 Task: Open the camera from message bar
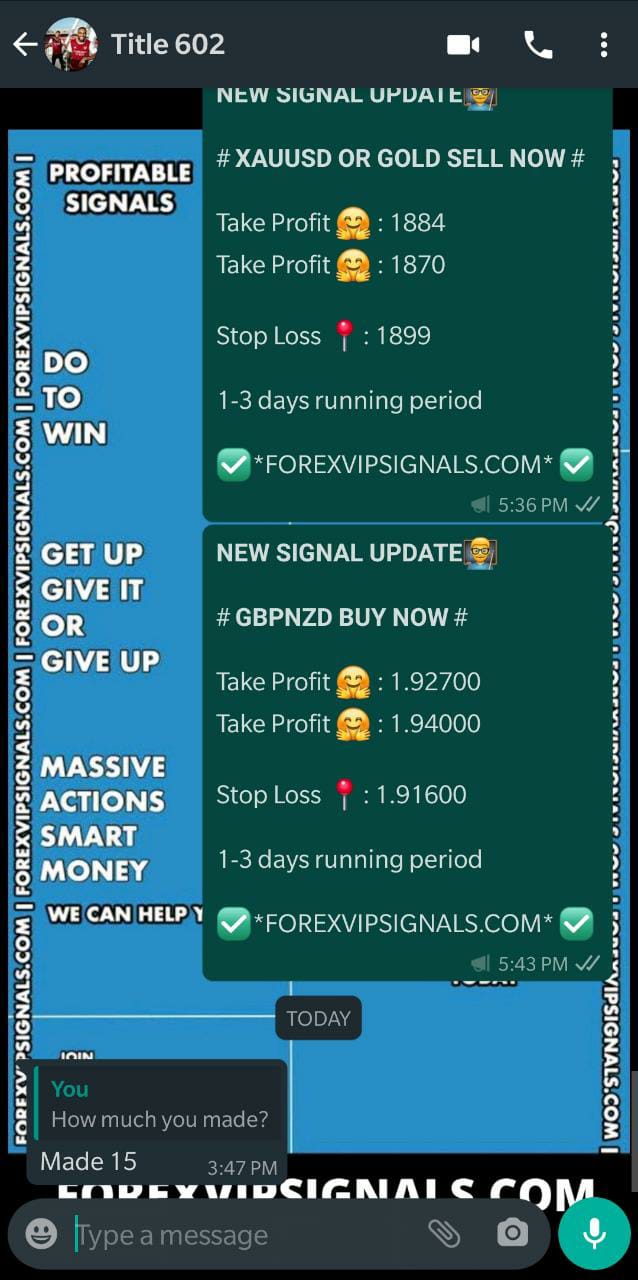(x=512, y=1234)
